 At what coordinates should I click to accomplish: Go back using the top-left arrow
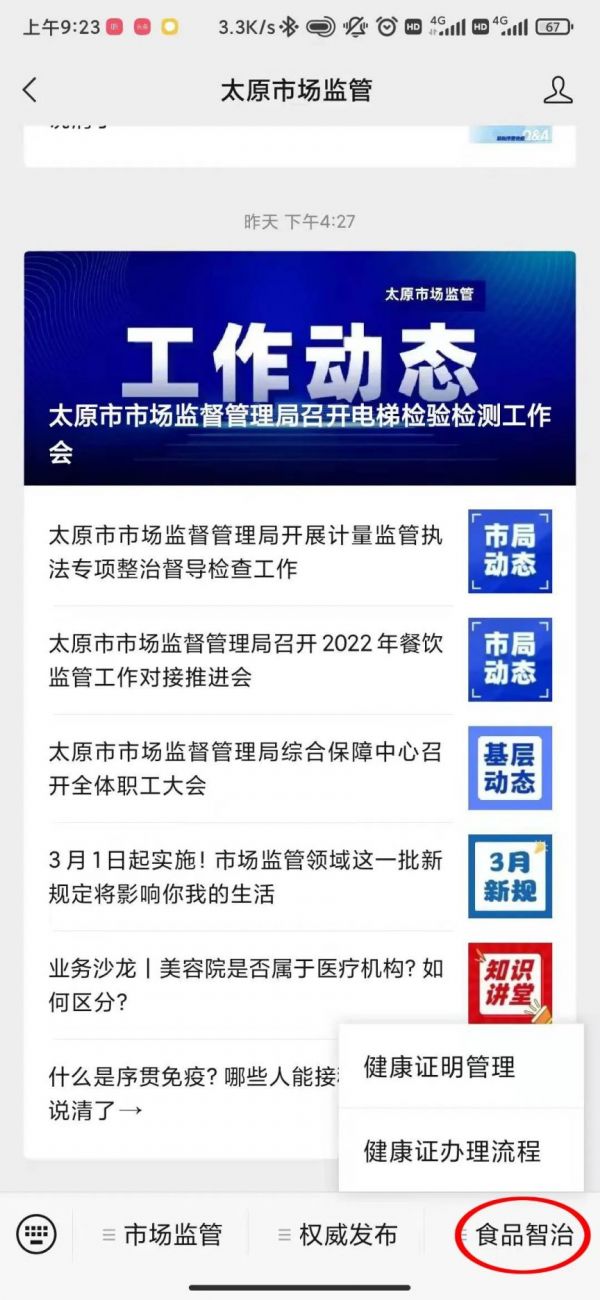[x=30, y=90]
